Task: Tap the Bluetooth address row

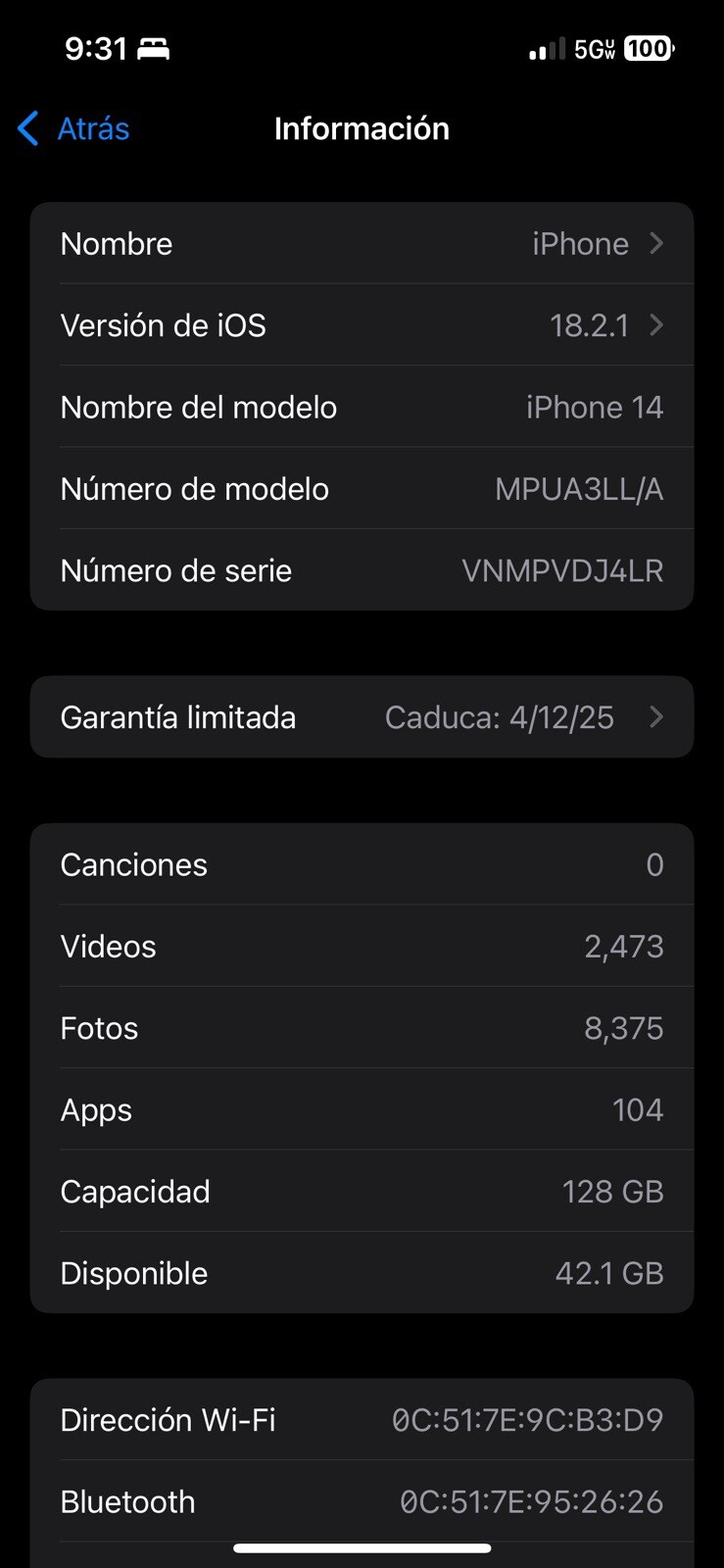Action: (362, 1500)
